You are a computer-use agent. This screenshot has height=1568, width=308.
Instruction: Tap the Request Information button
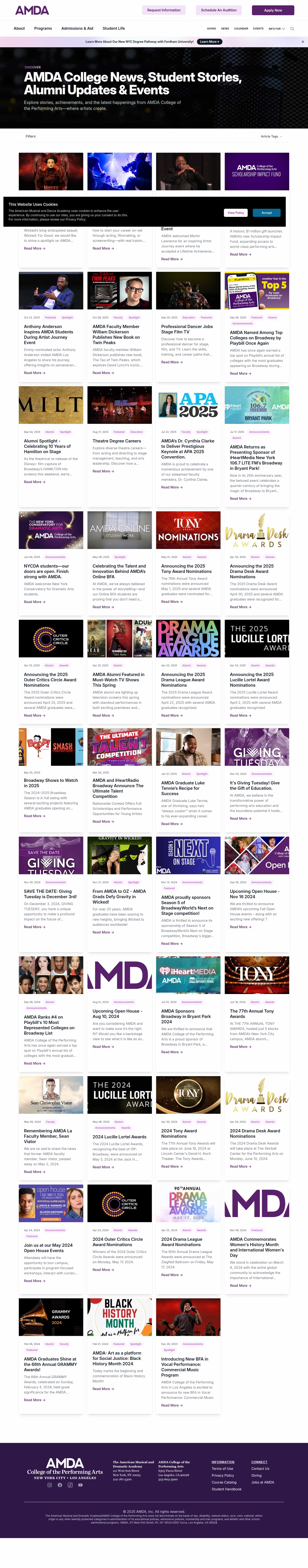tap(164, 10)
